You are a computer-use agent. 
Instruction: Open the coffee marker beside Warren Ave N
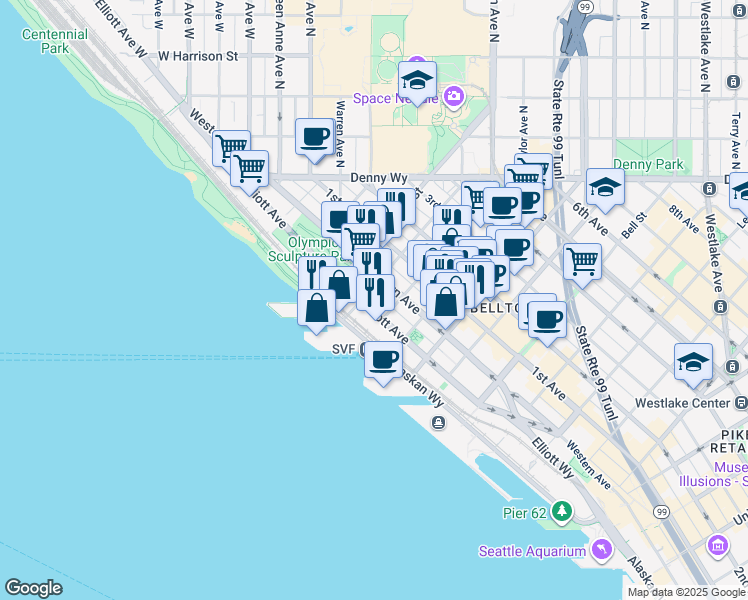(x=314, y=137)
